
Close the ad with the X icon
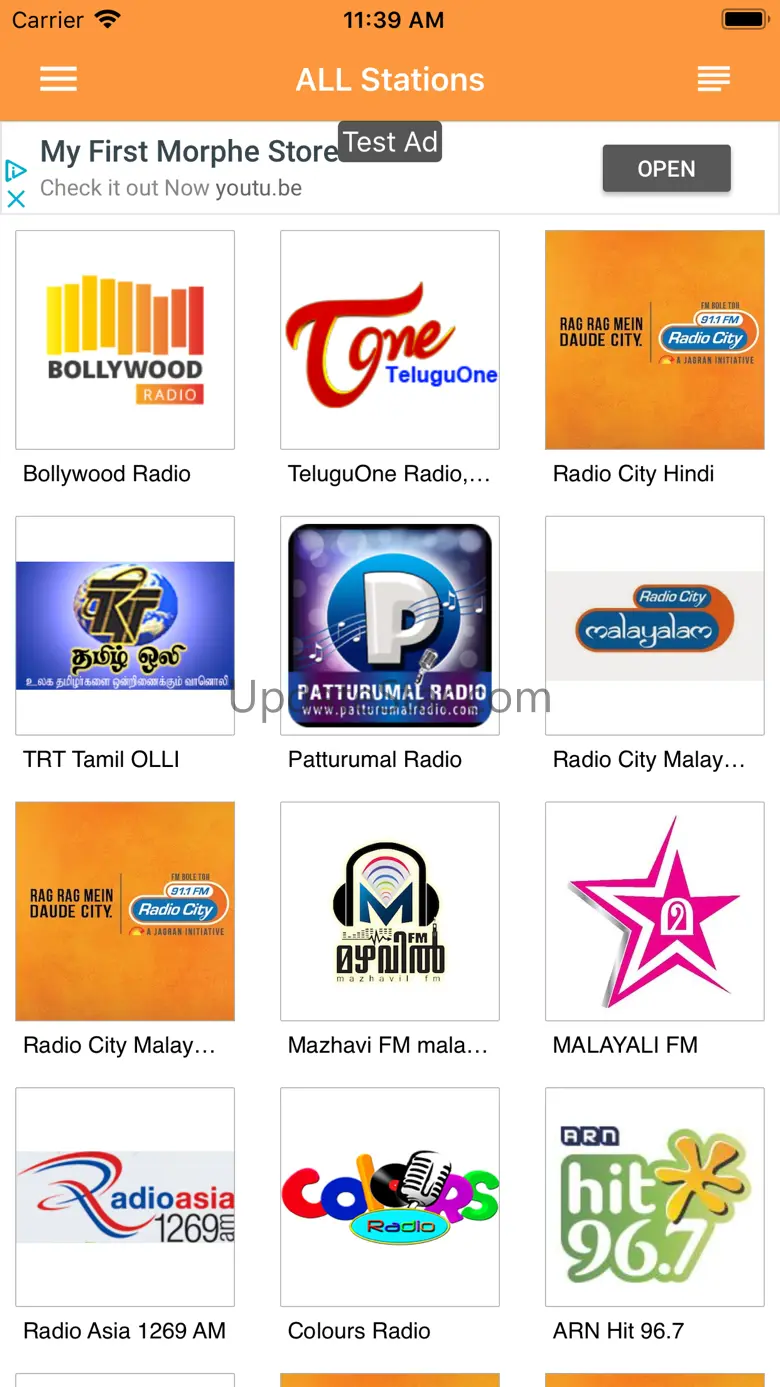(16, 199)
